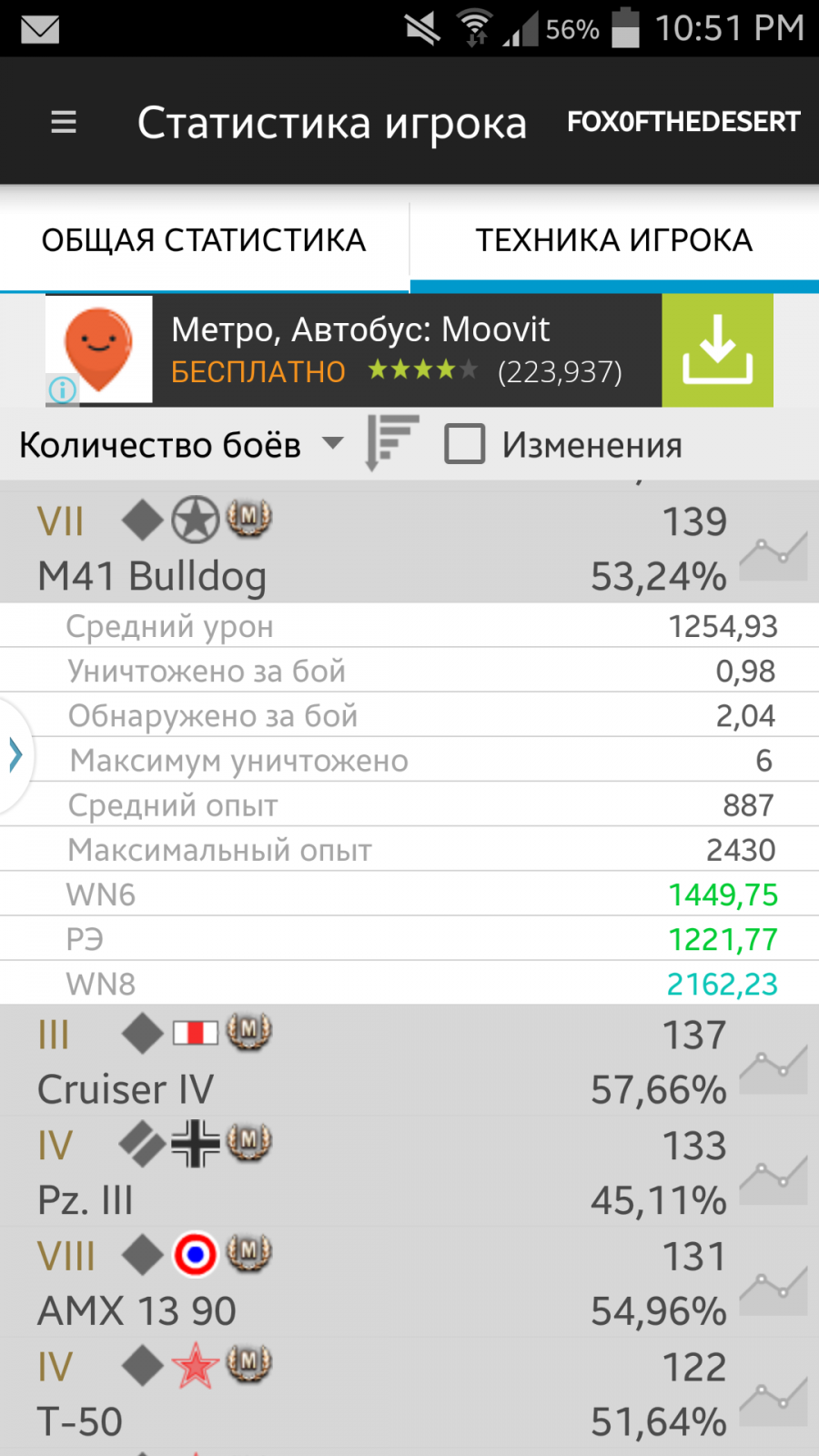Download Moovit from the ad banner

click(x=717, y=350)
